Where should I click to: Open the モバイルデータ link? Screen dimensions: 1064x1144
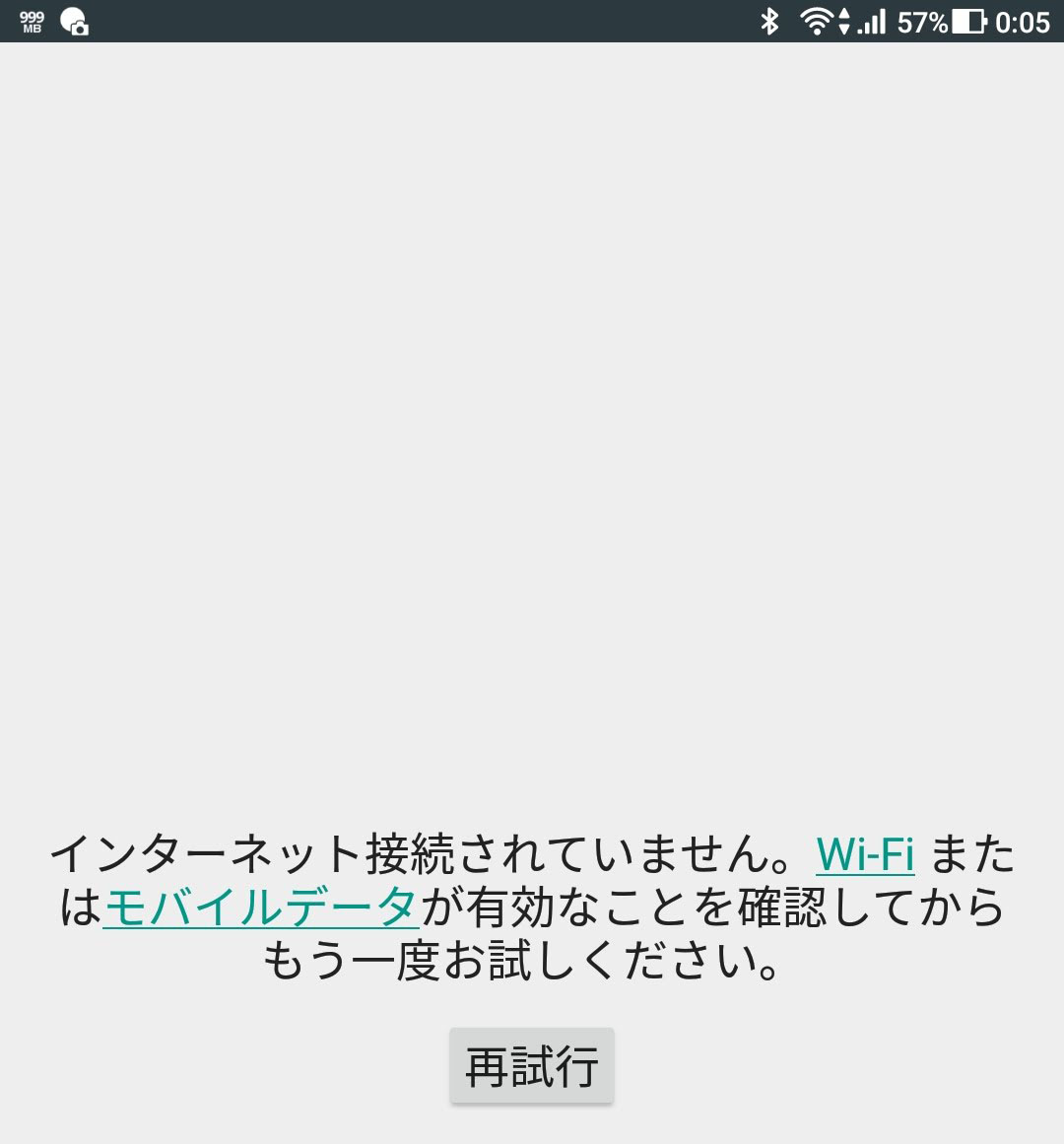coord(261,908)
